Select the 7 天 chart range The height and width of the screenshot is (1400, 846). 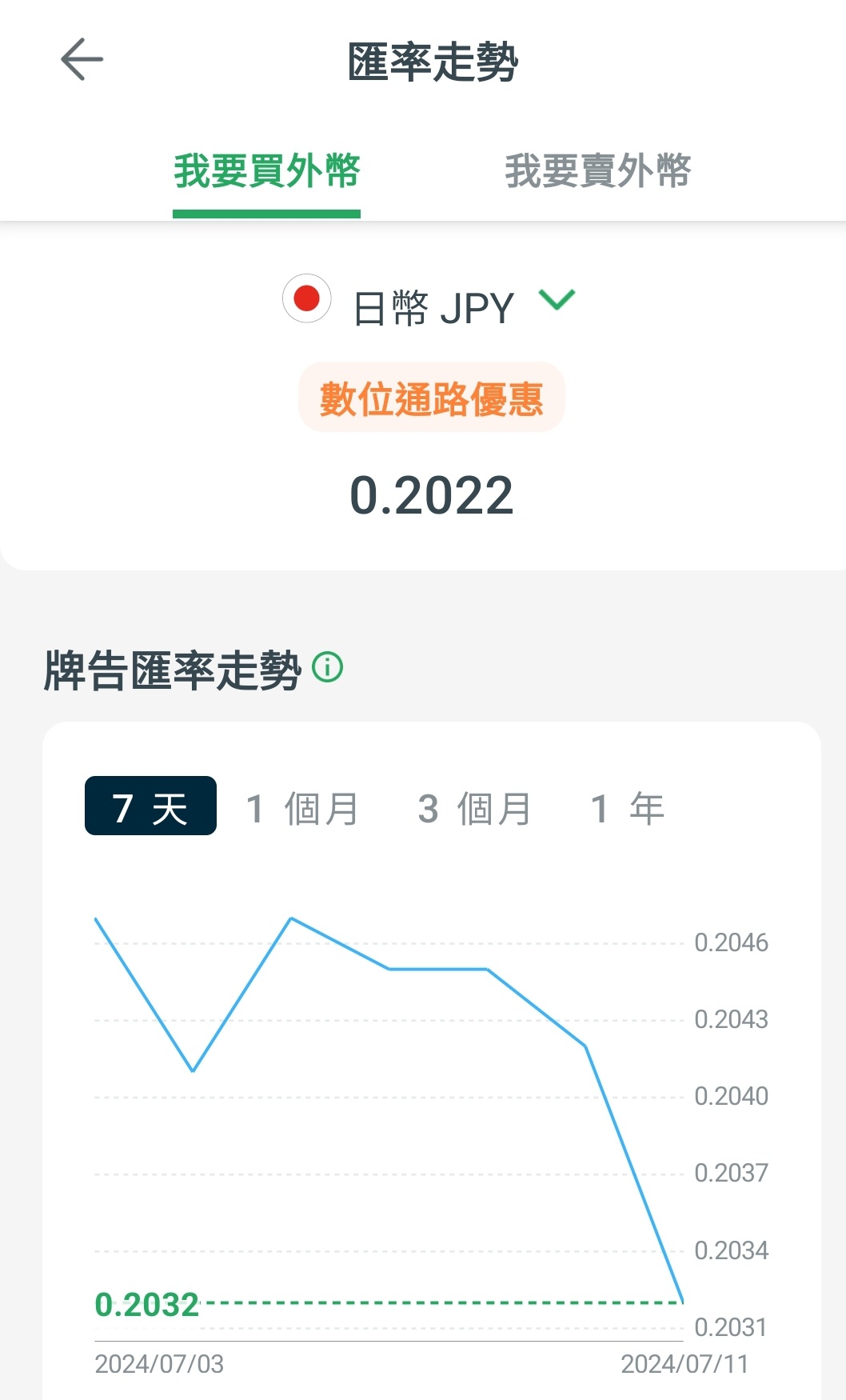pyautogui.click(x=150, y=806)
